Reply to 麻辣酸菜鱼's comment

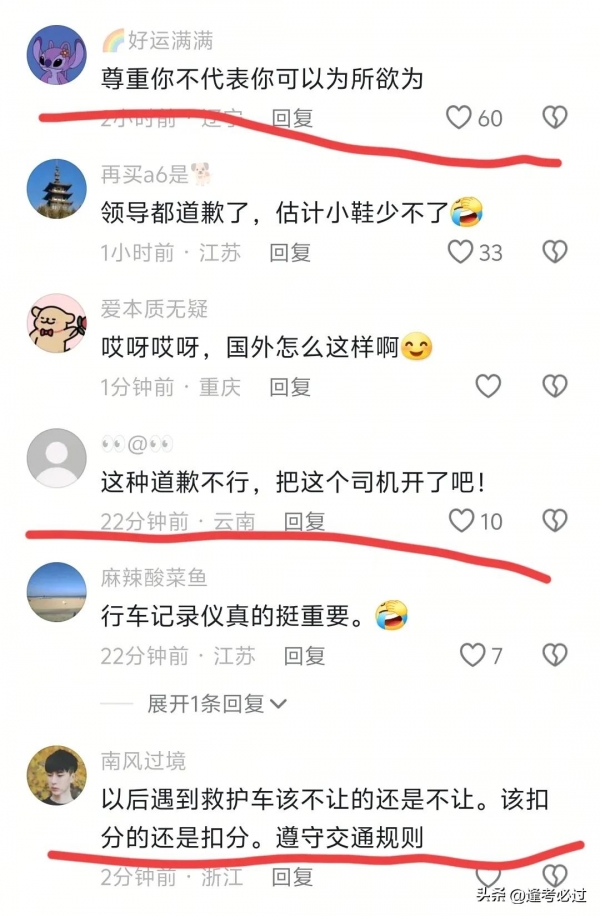click(x=304, y=656)
